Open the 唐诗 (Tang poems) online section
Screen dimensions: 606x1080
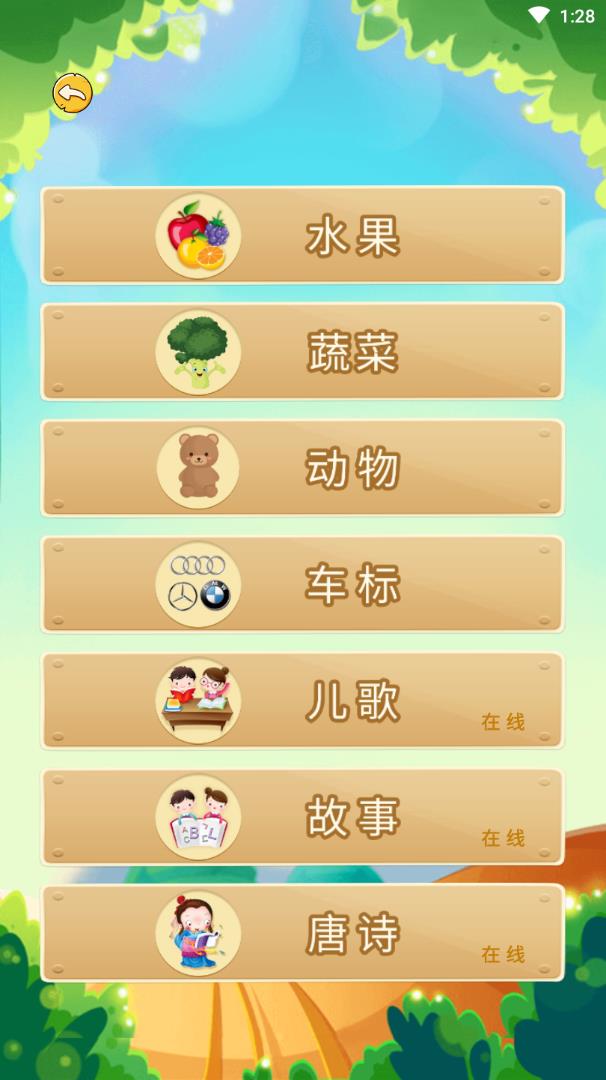tap(302, 933)
